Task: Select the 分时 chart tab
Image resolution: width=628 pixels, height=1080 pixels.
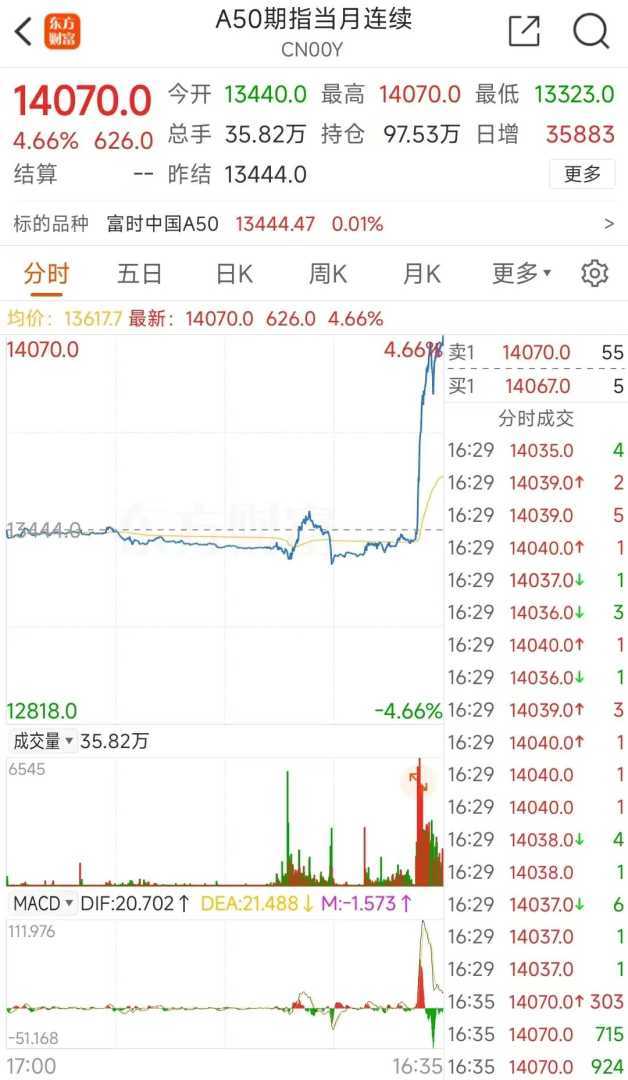Action: tap(47, 274)
